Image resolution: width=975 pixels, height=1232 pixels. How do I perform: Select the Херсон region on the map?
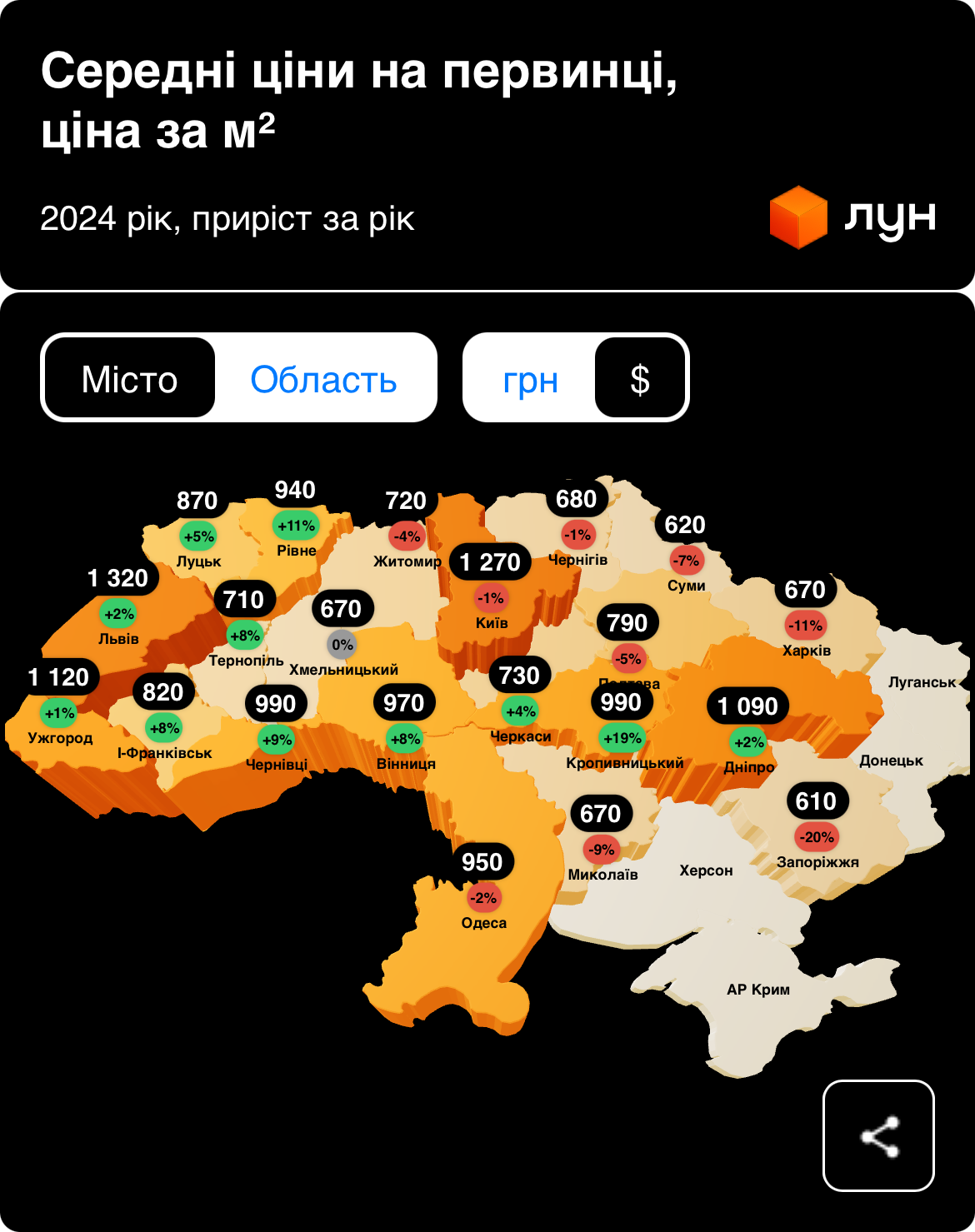click(704, 870)
